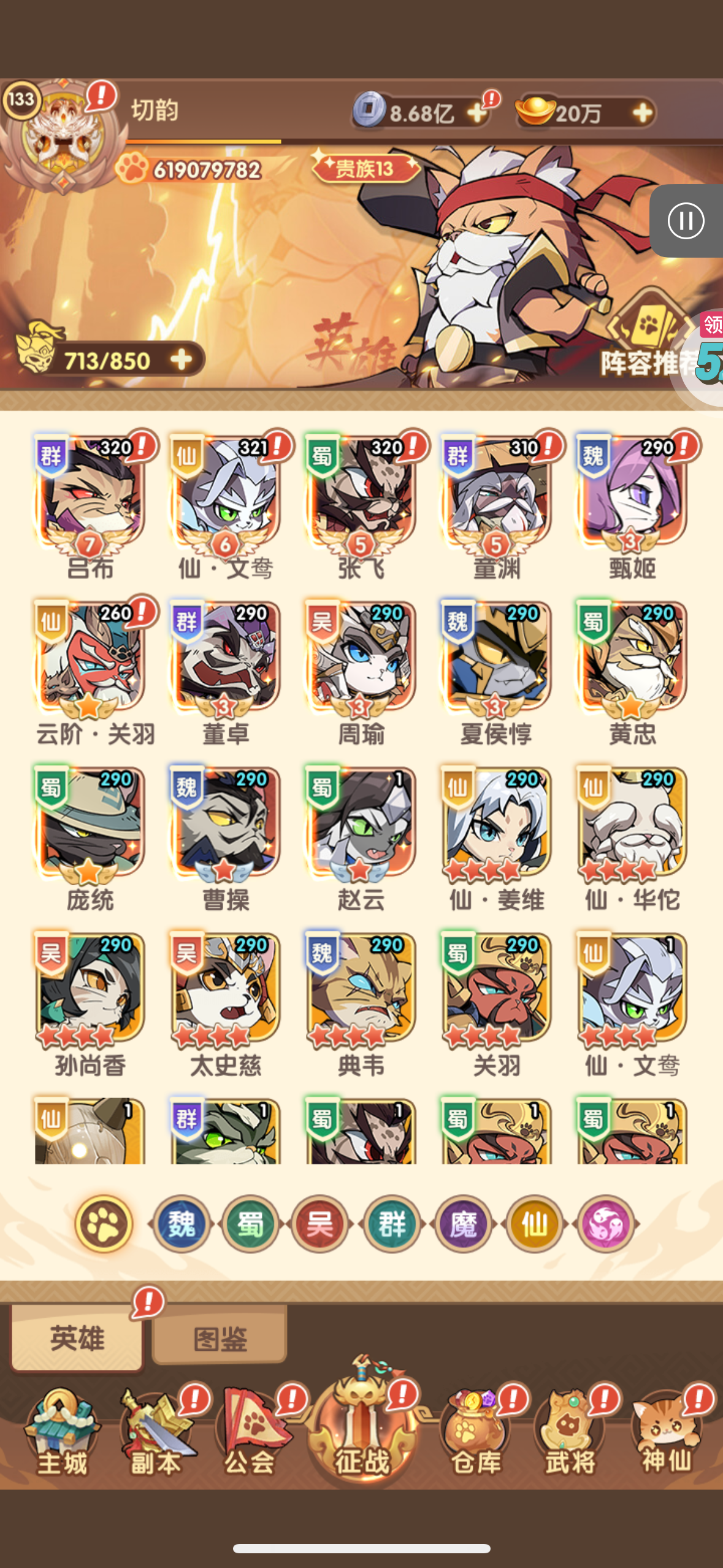723x1568 pixels.
Task: Switch to the 图鉴 codex tab
Action: coord(220,1339)
